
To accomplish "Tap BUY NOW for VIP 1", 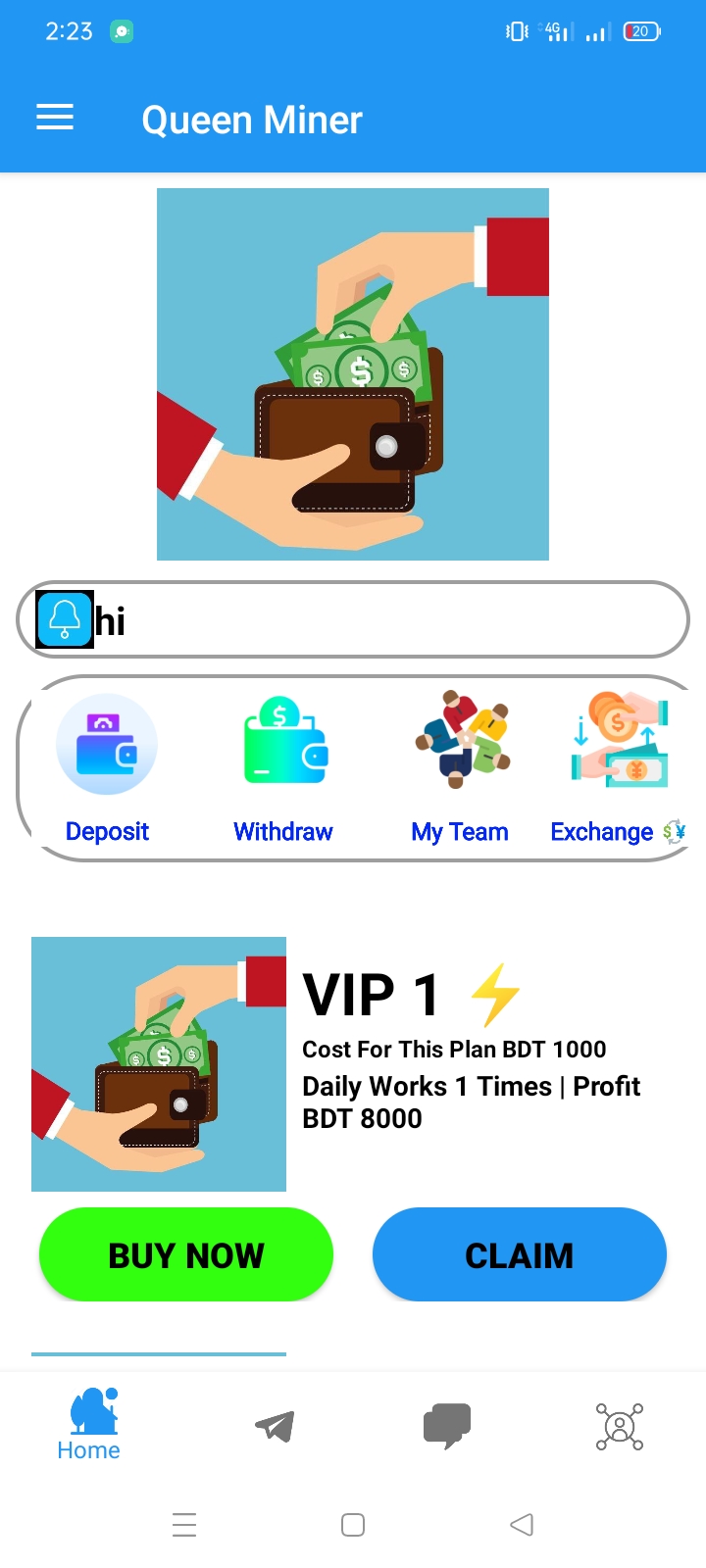I will pos(186,1254).
